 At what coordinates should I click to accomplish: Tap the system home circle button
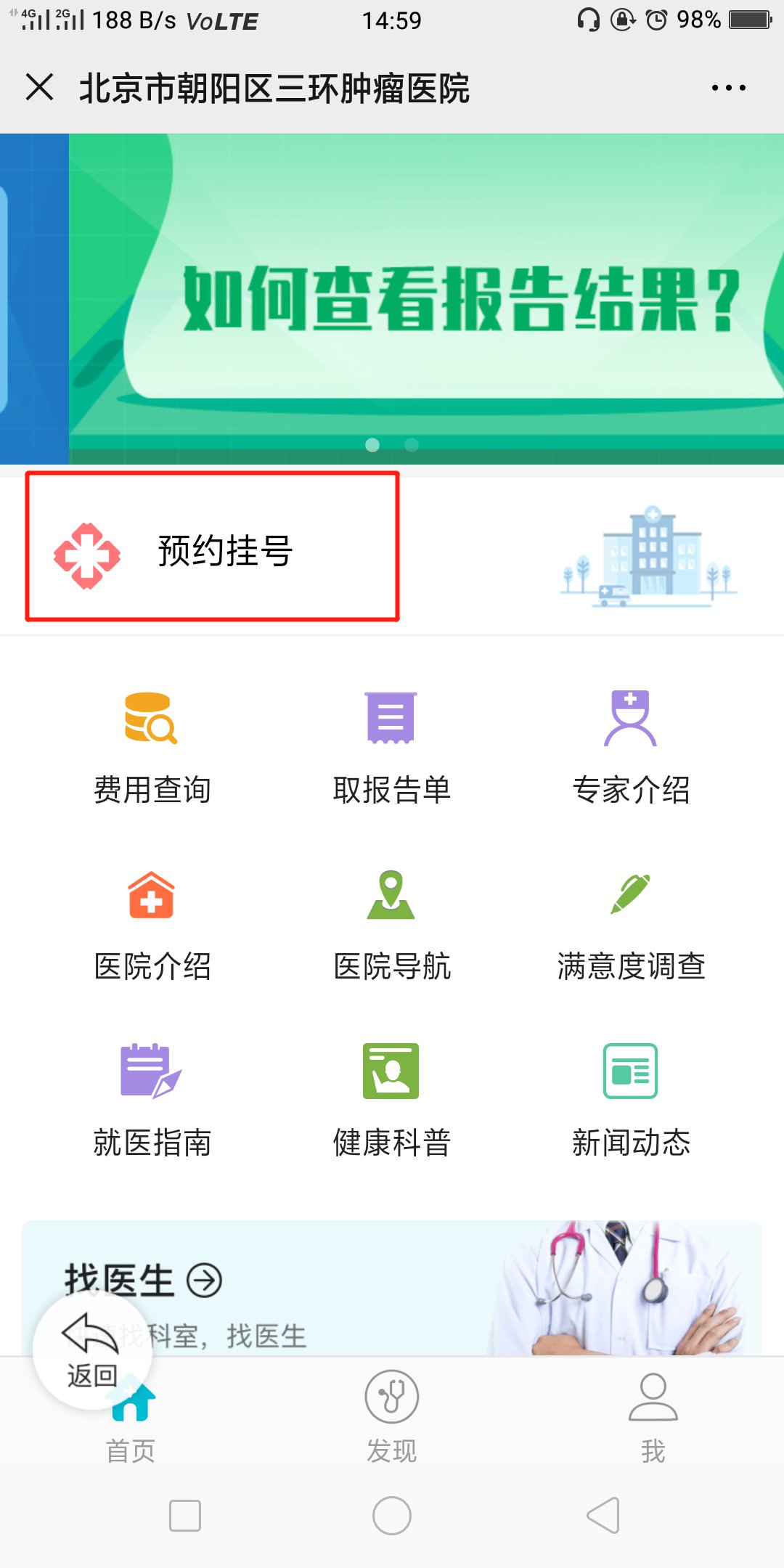pos(391,1515)
